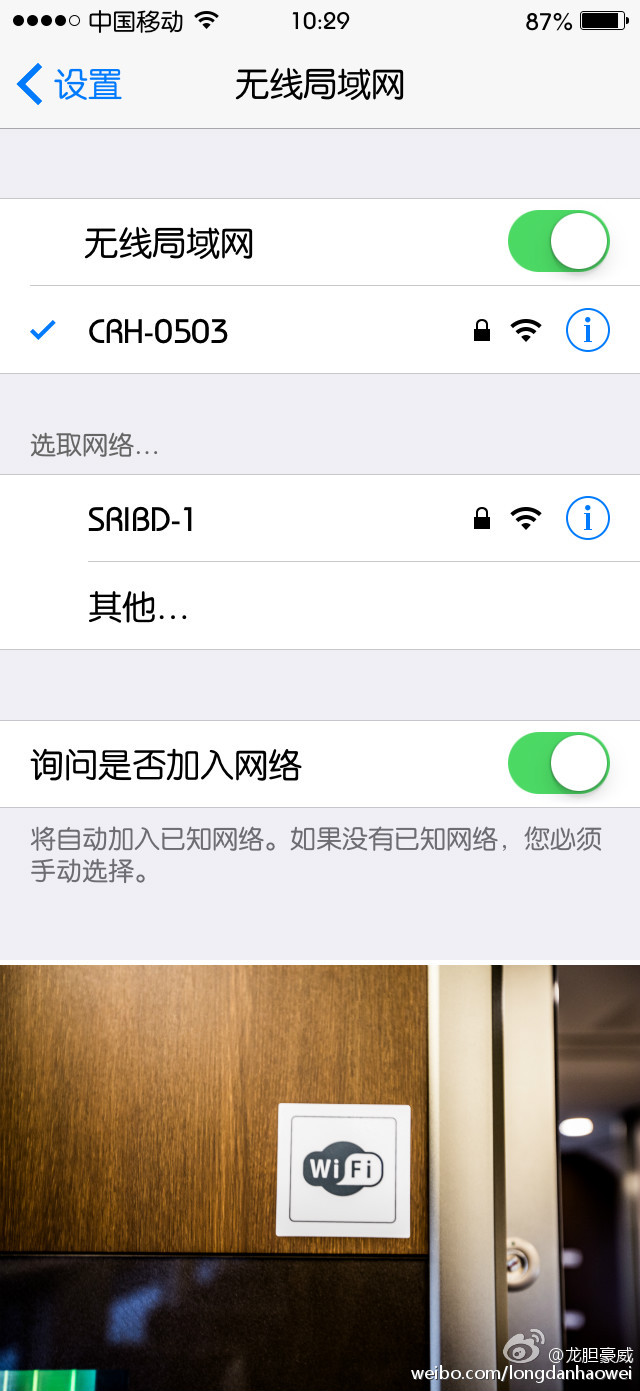Open info icon for CRH-0503
Screen dimensions: 640x1391
(588, 330)
